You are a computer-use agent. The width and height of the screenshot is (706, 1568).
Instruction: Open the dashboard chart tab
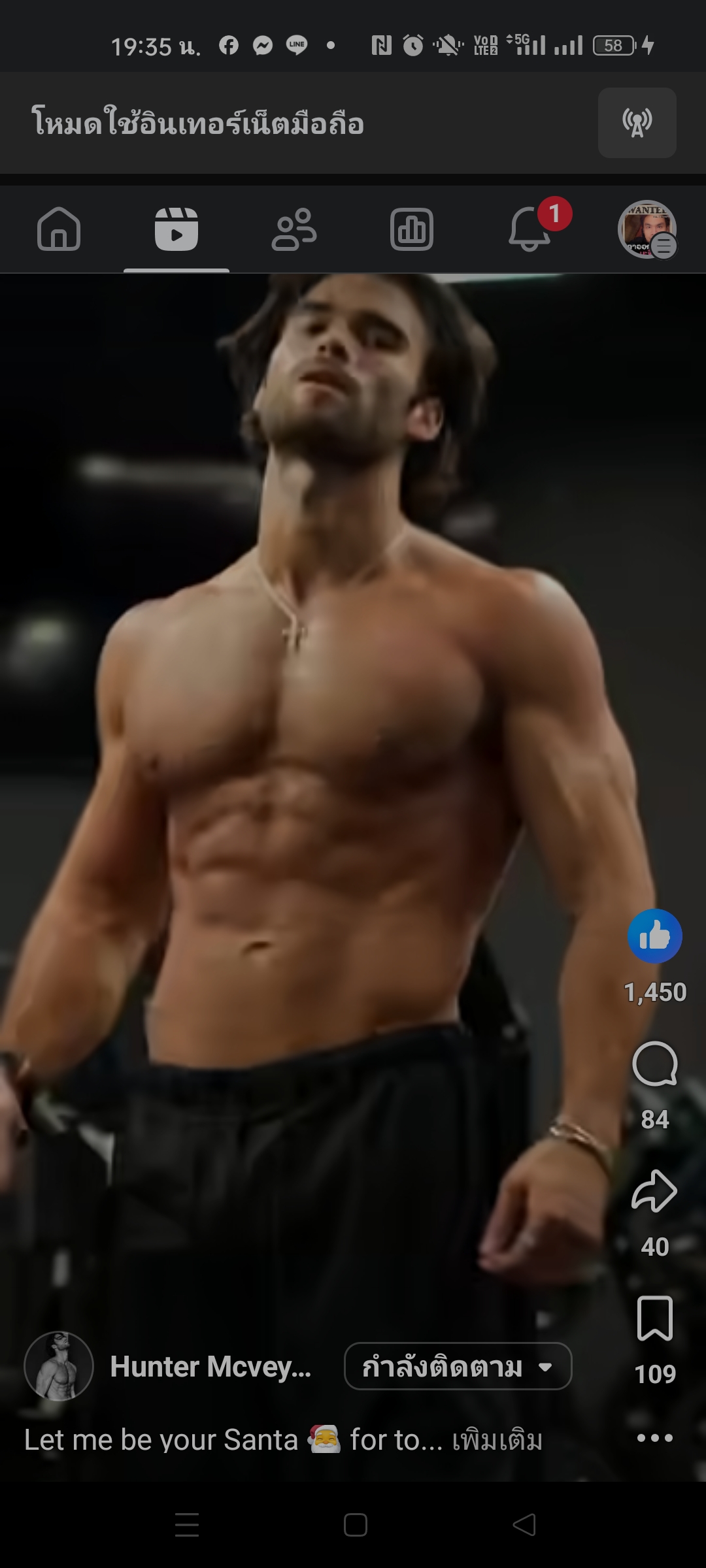(411, 229)
